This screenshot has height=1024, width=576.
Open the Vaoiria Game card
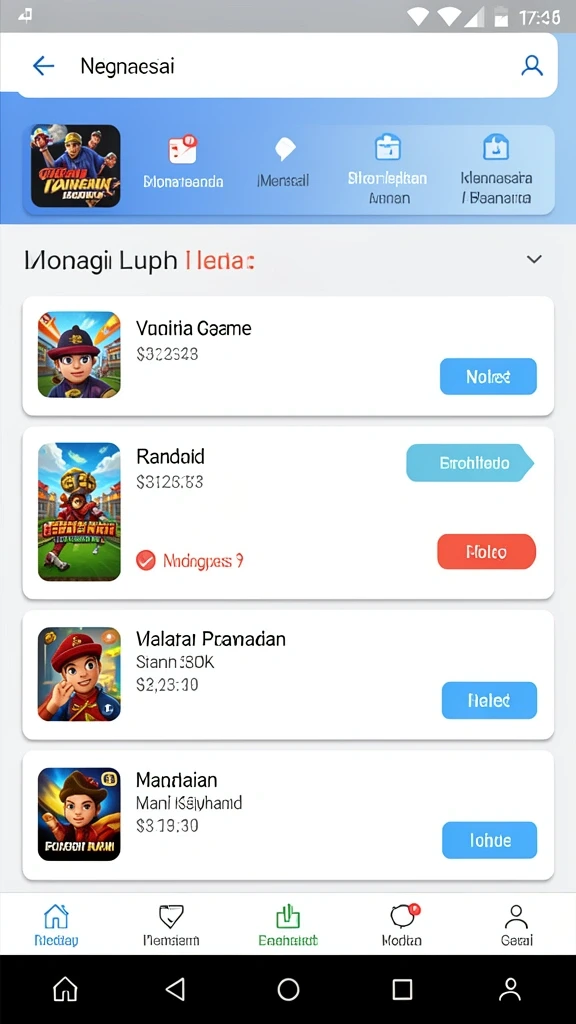(x=288, y=356)
